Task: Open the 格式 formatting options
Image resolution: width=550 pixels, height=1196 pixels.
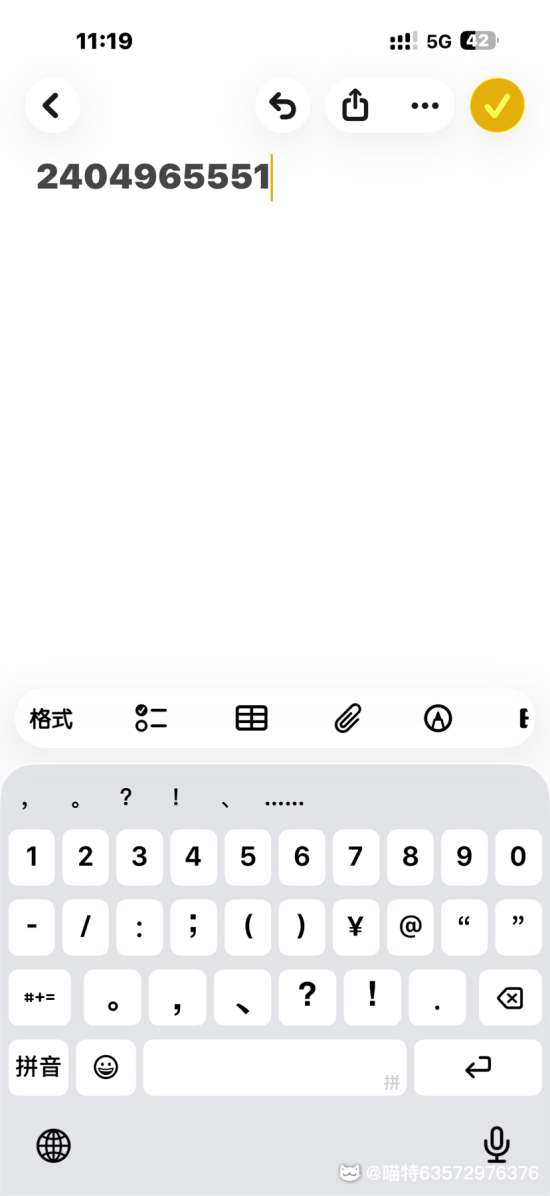Action: pos(52,719)
